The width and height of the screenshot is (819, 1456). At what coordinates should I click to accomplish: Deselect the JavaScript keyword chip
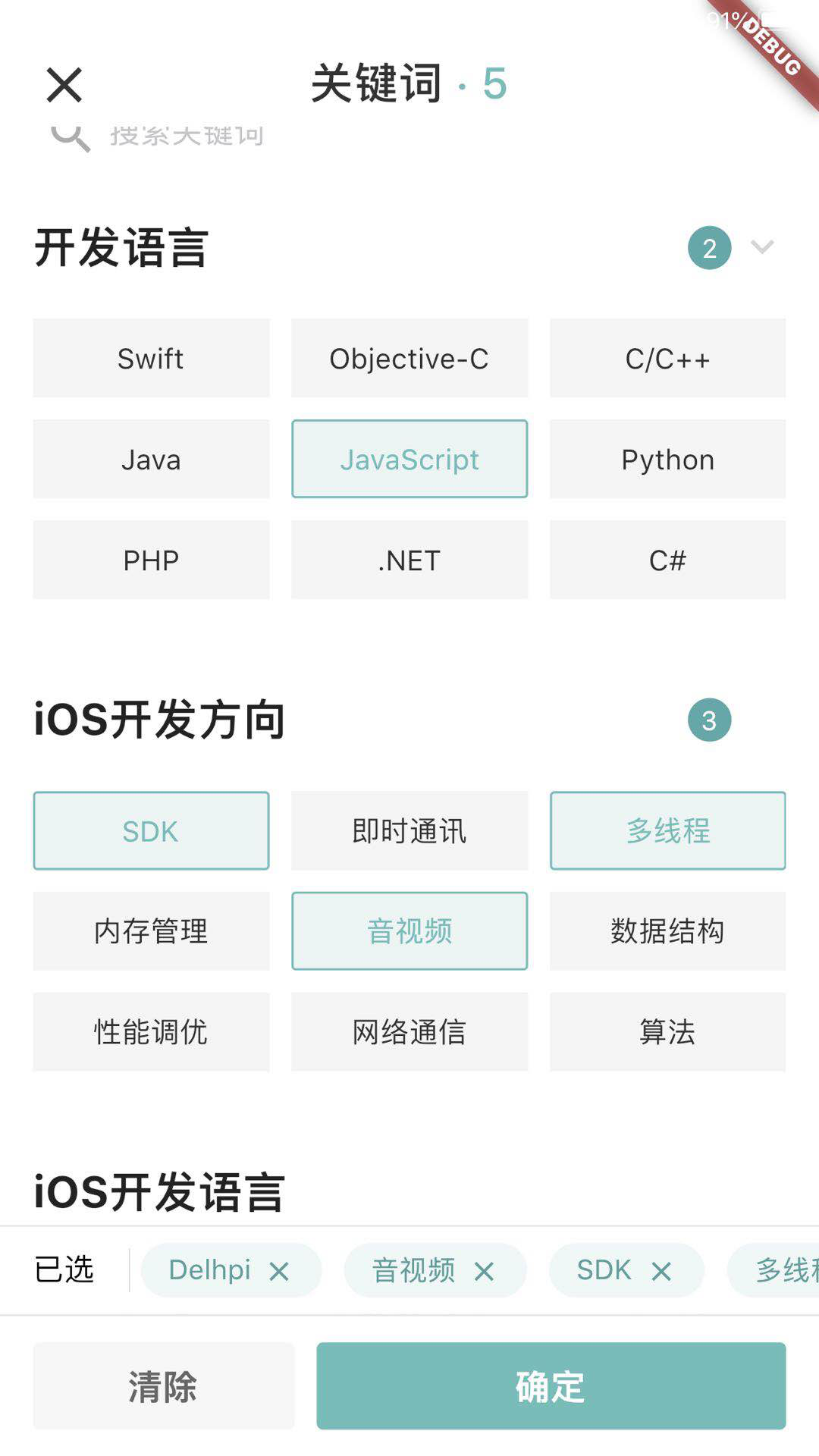coord(409,460)
